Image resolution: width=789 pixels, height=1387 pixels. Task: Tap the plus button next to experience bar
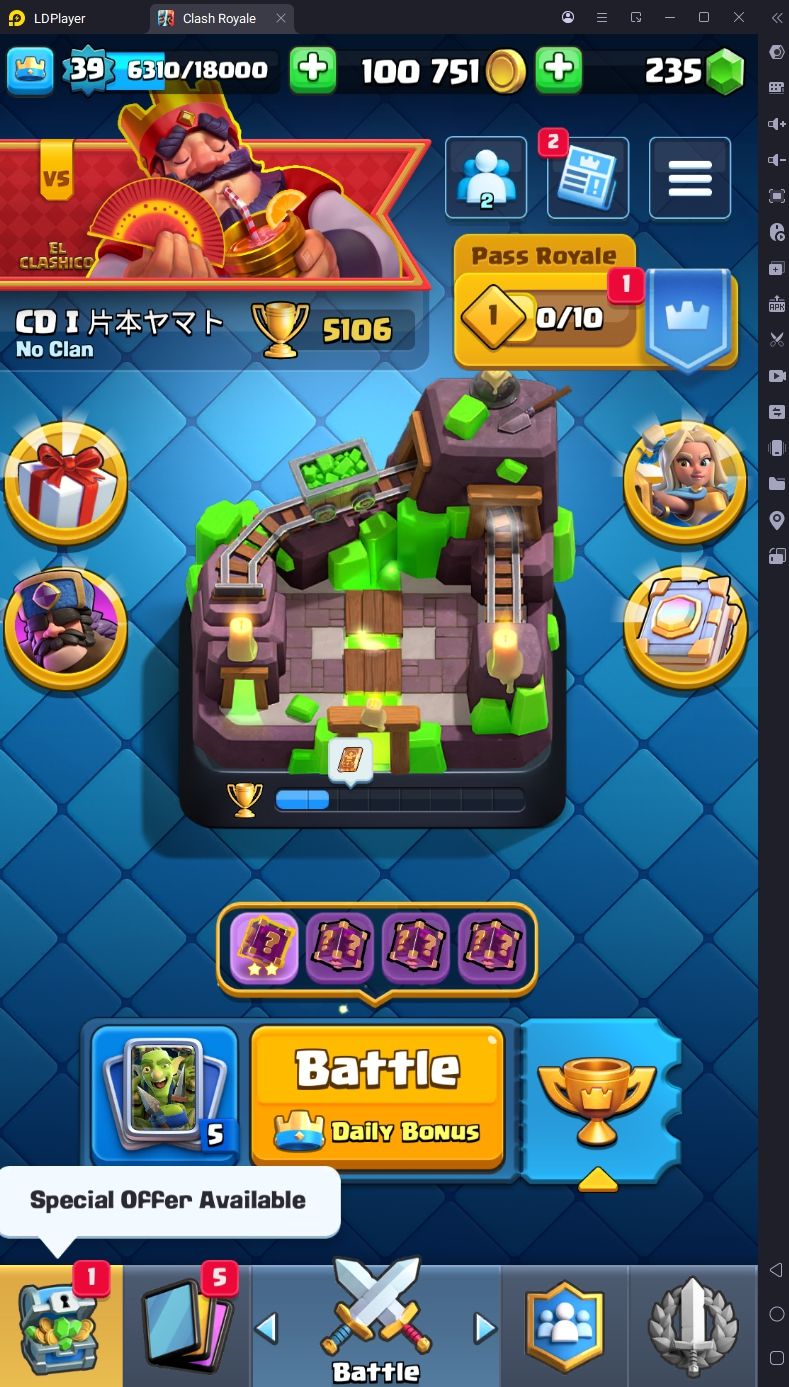click(x=313, y=70)
